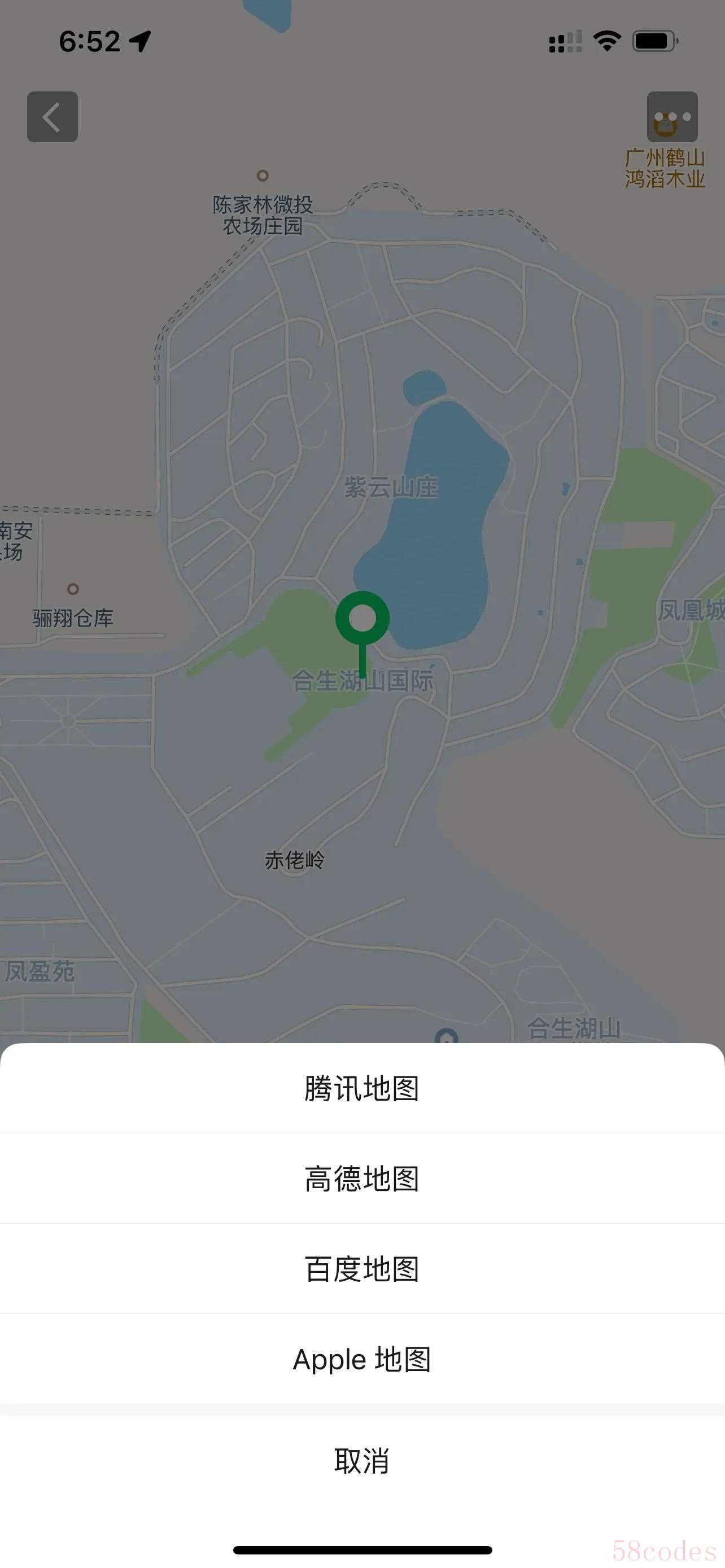Open location in 腾讯地图
Screen dimensions: 725x1568
(362, 1088)
